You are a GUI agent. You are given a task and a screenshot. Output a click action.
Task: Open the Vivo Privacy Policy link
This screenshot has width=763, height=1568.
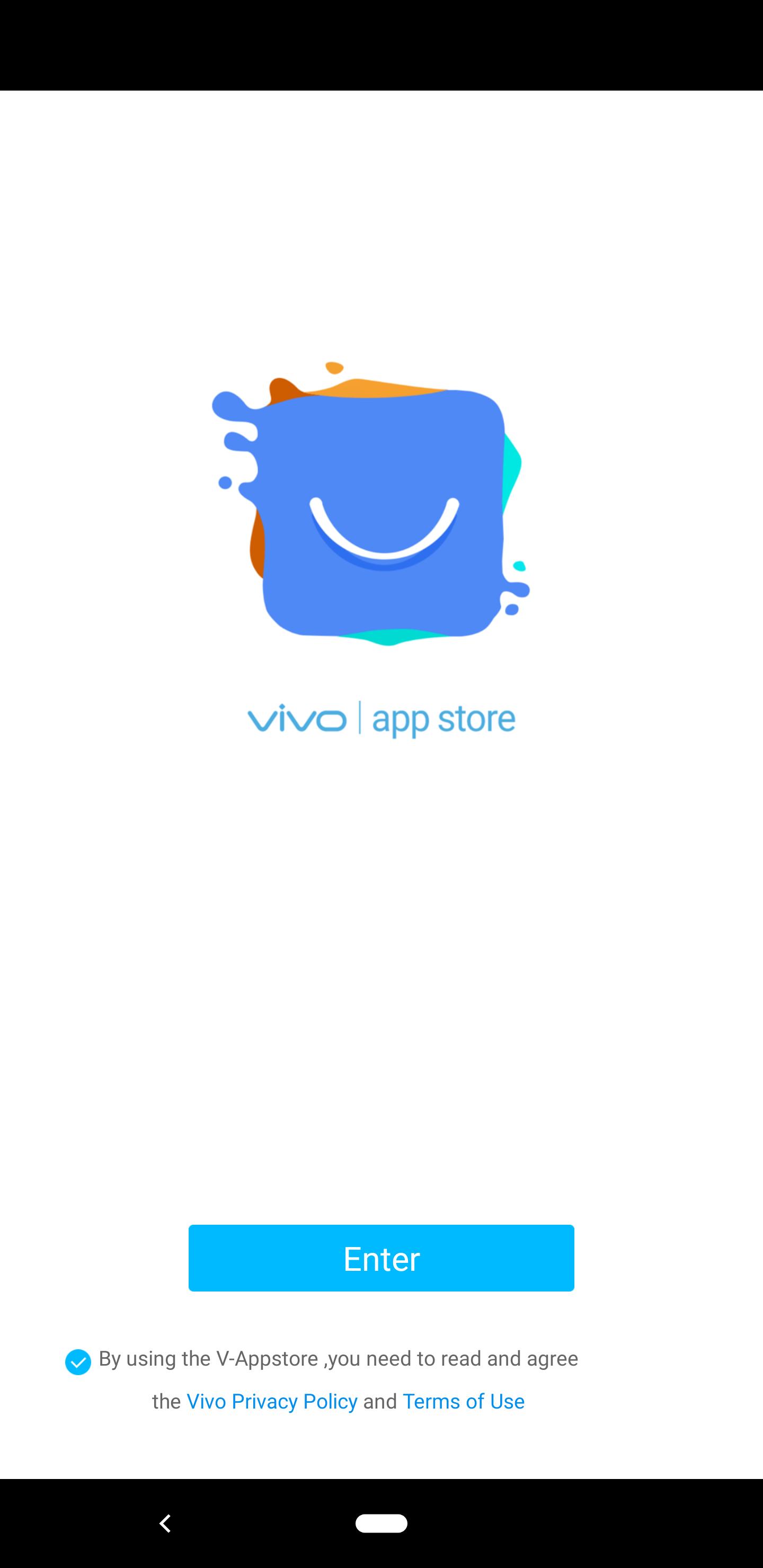pyautogui.click(x=272, y=1401)
